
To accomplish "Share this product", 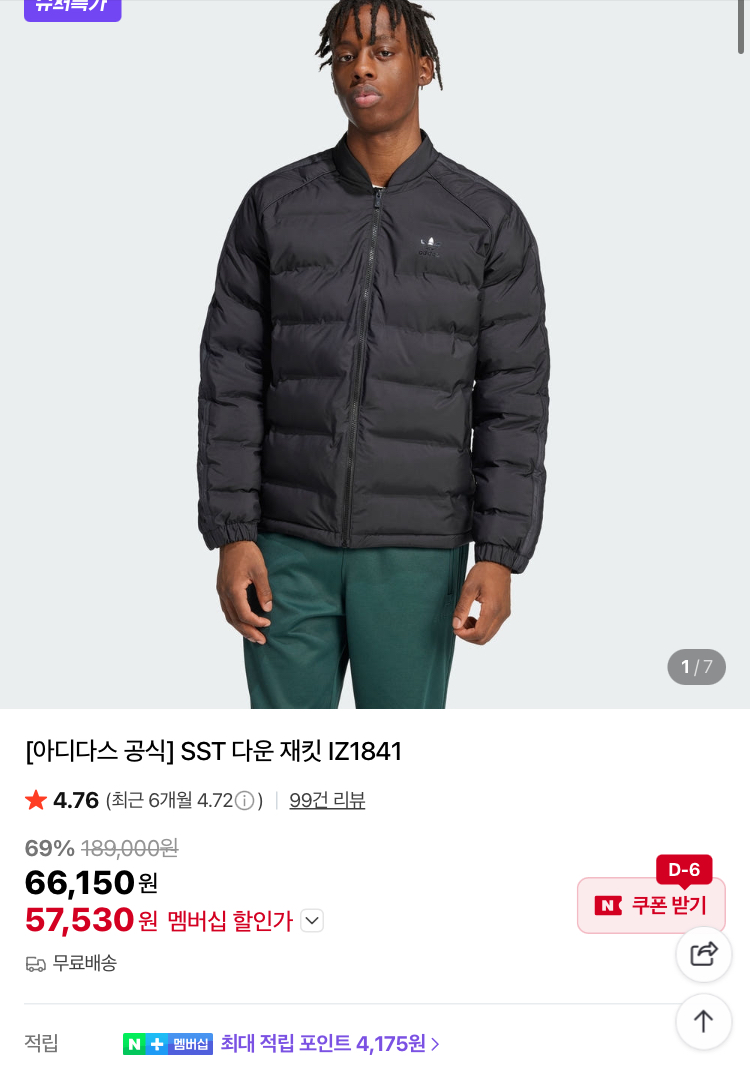I will pyautogui.click(x=704, y=954).
